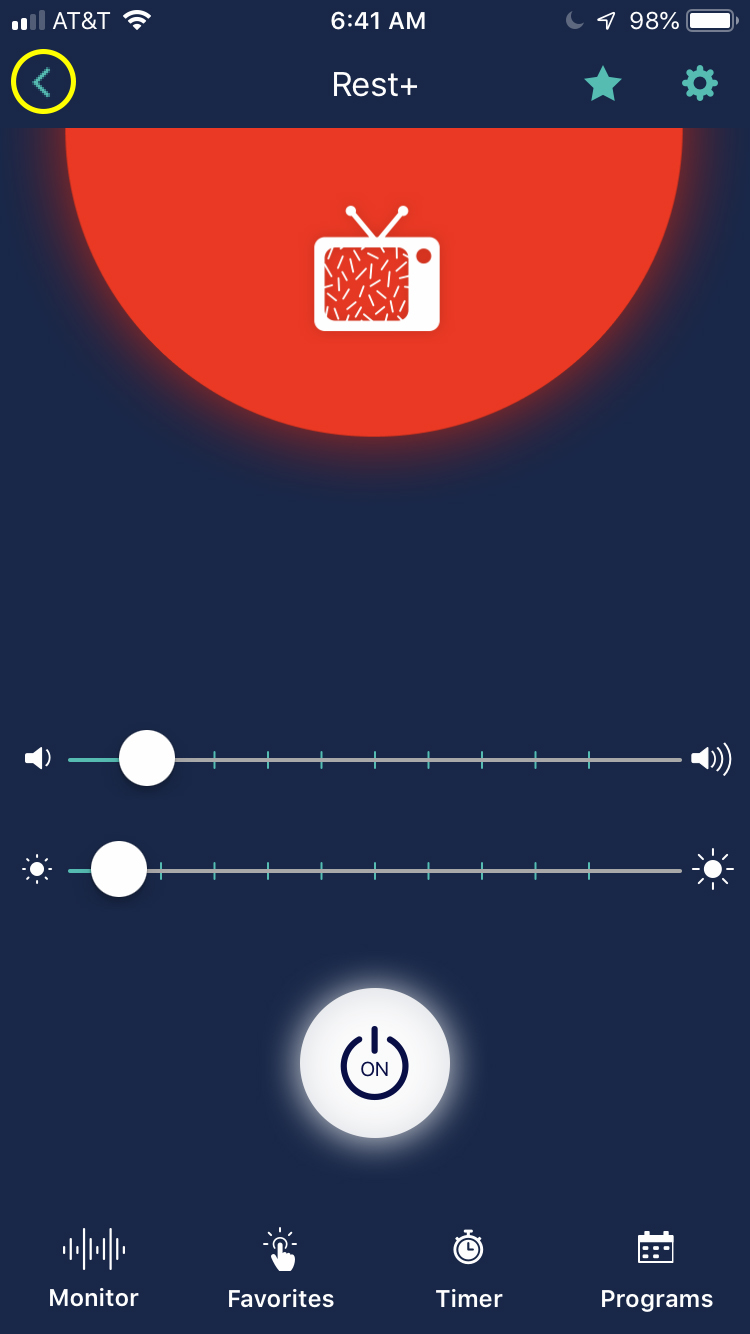Go back using the arrow
This screenshot has height=1334, width=750.
pos(42,84)
